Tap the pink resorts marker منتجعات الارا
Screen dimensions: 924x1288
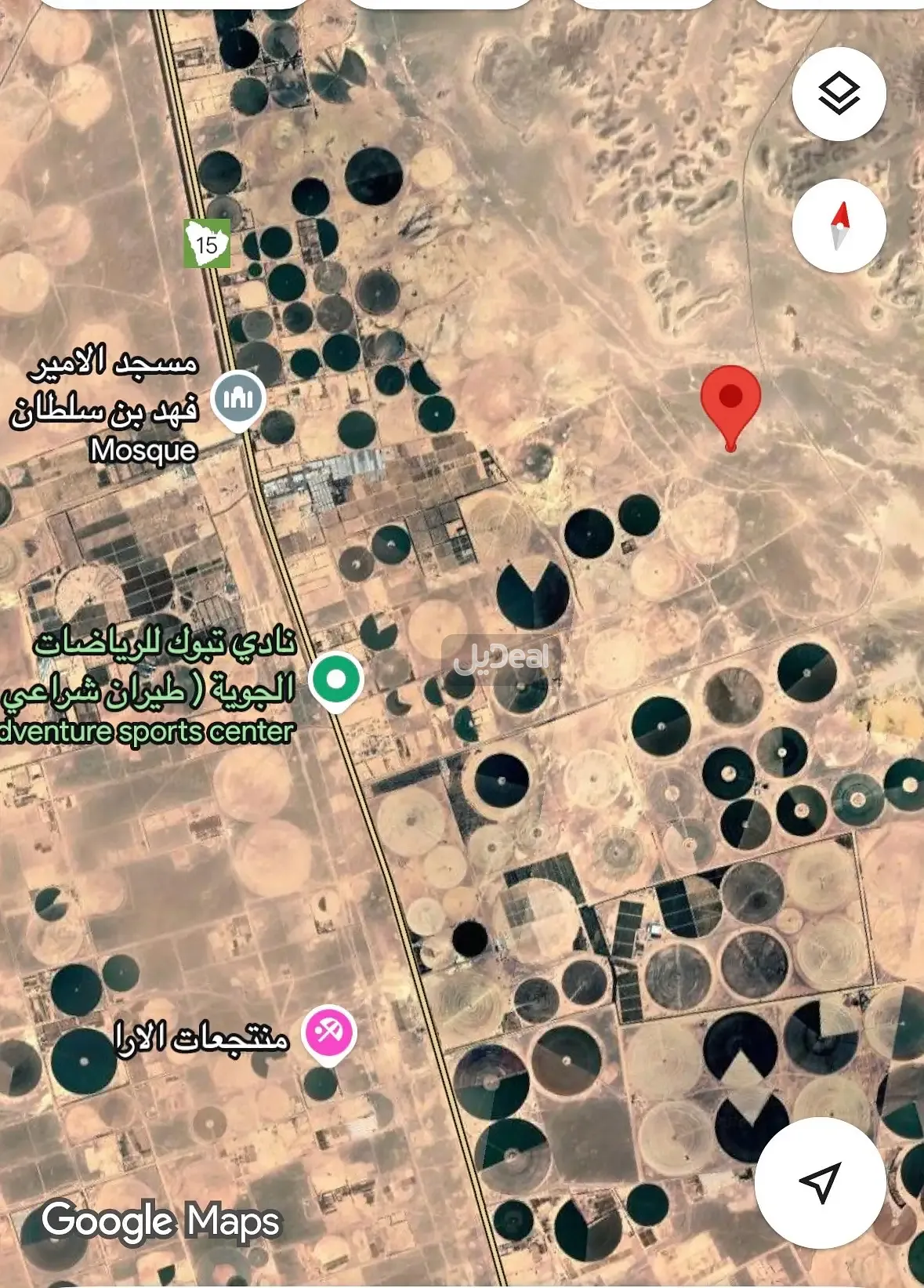330,1033
